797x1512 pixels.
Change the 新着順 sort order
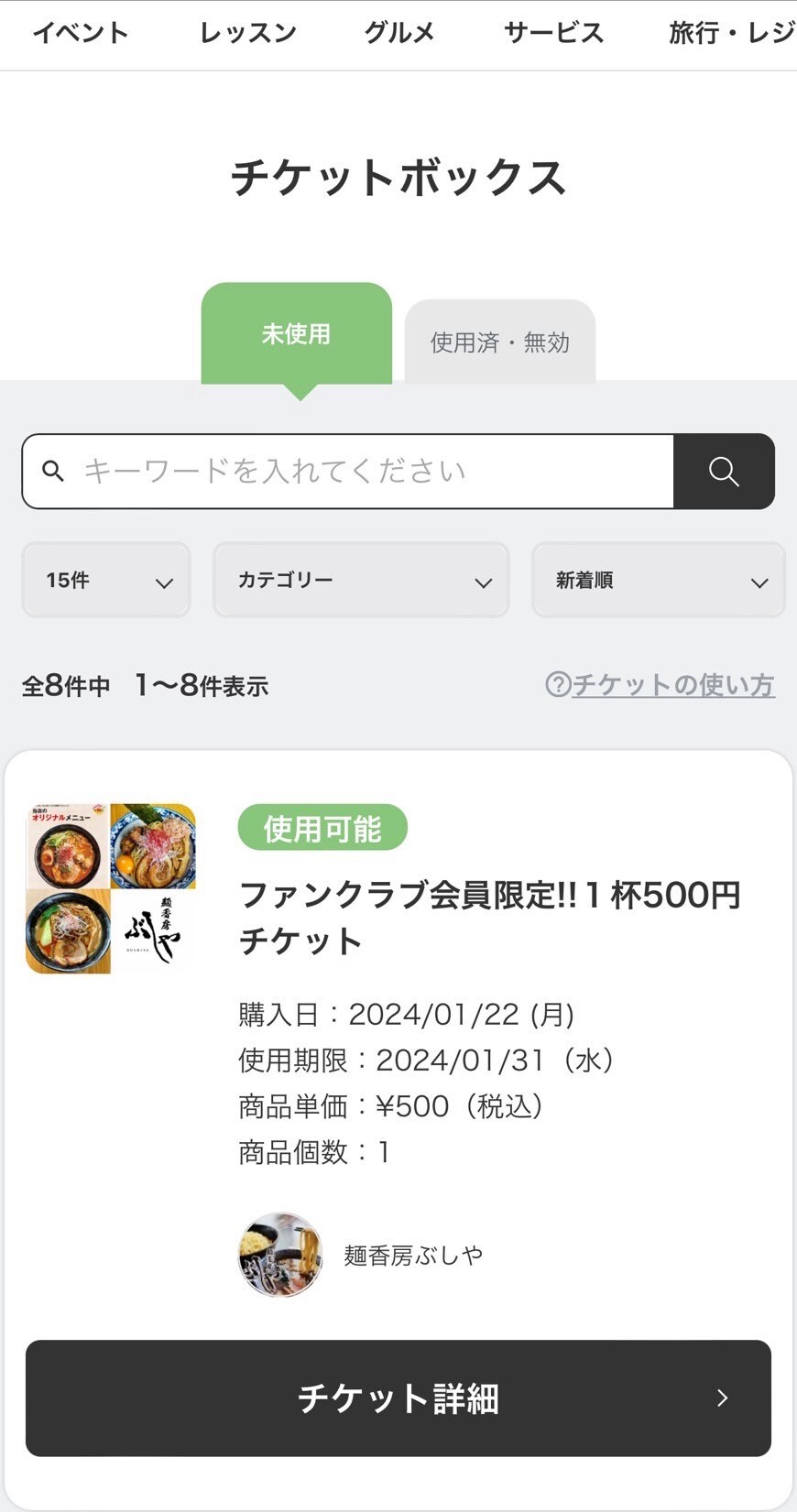point(658,581)
